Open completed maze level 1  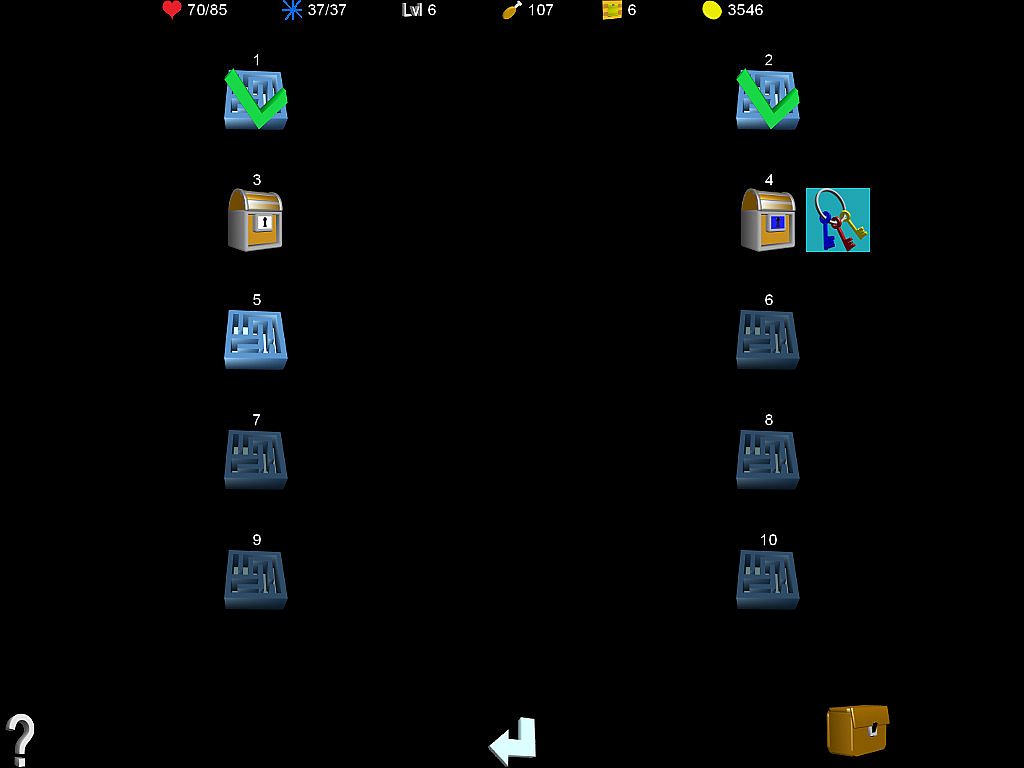coord(256,100)
